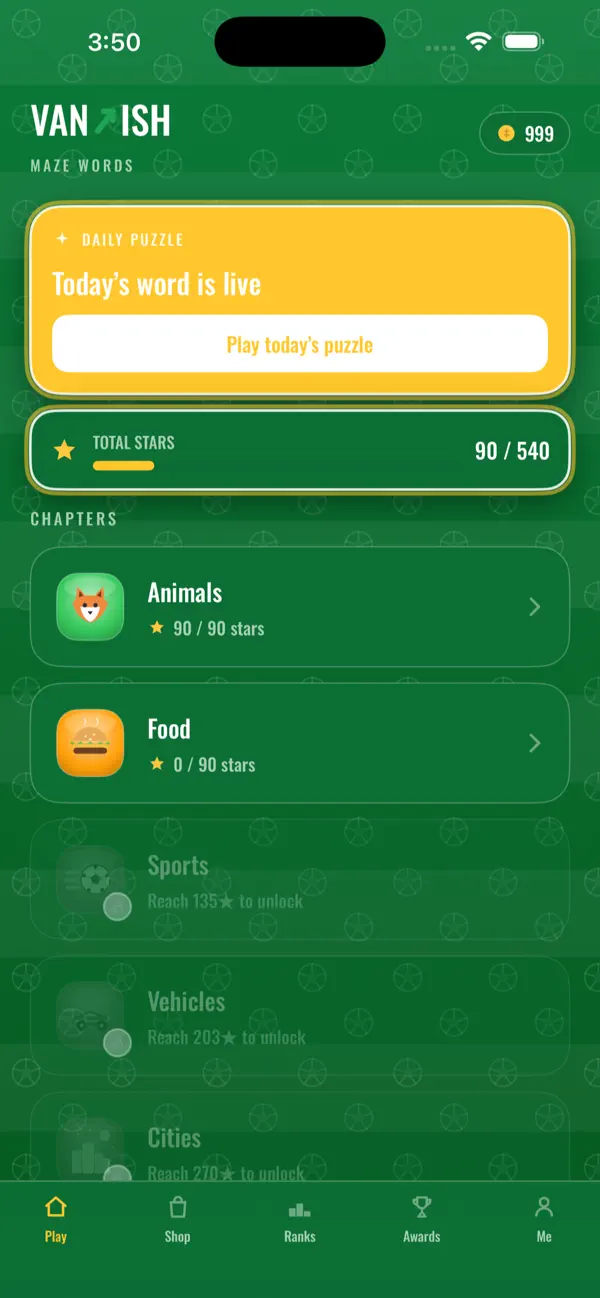Open the Me tab
The height and width of the screenshot is (1298, 600).
(x=544, y=1220)
